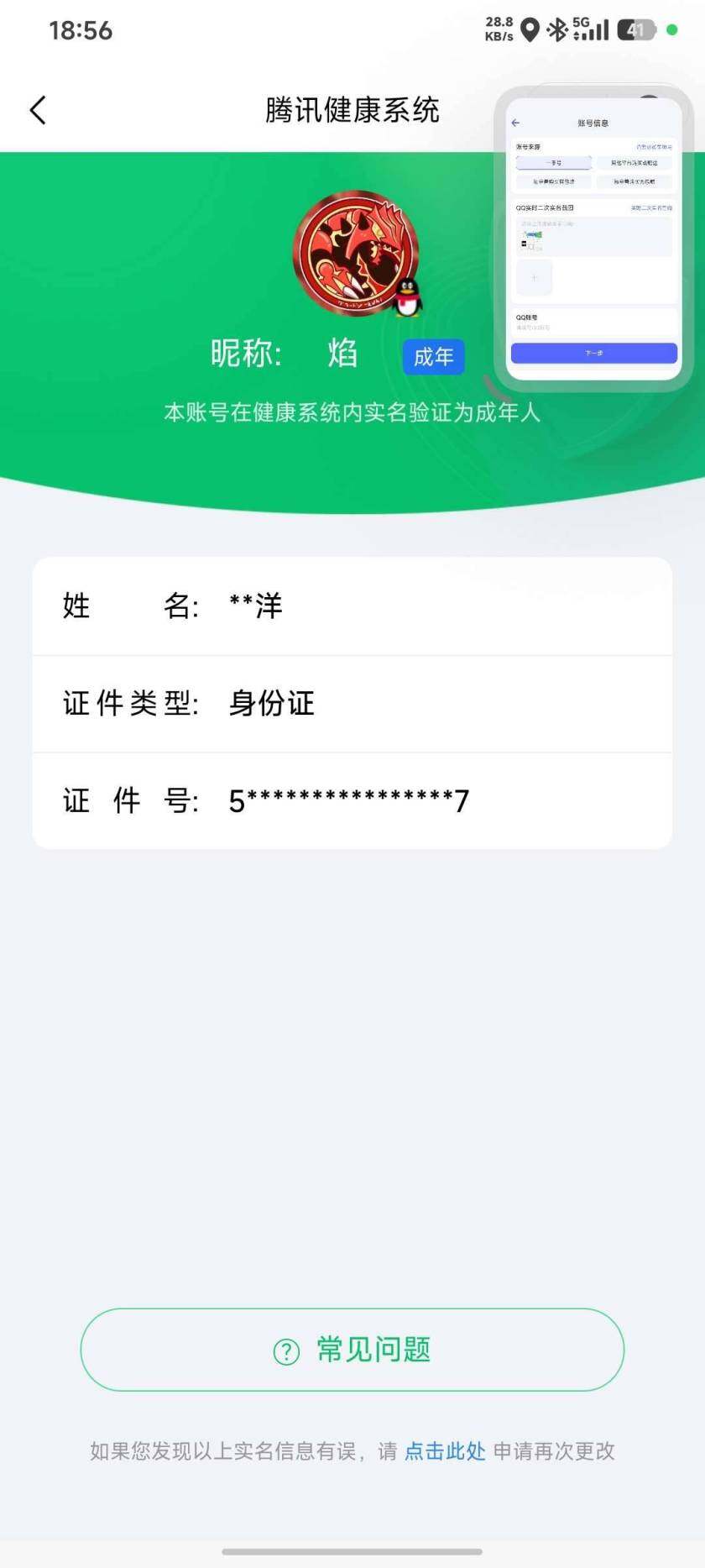Tap the QQ账号 input field
The image size is (705, 1568).
(x=593, y=326)
